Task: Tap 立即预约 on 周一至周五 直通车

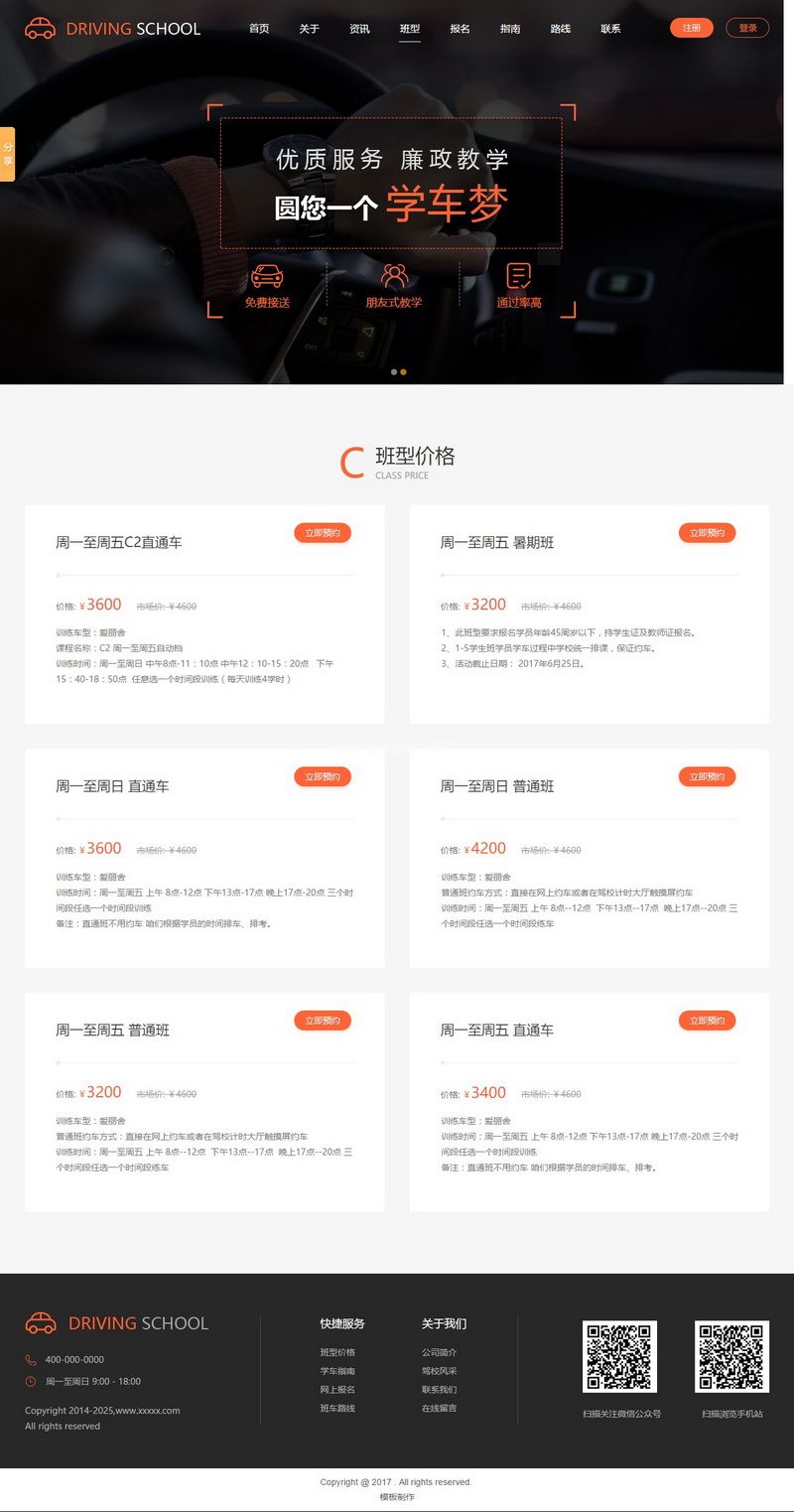Action: [707, 1021]
